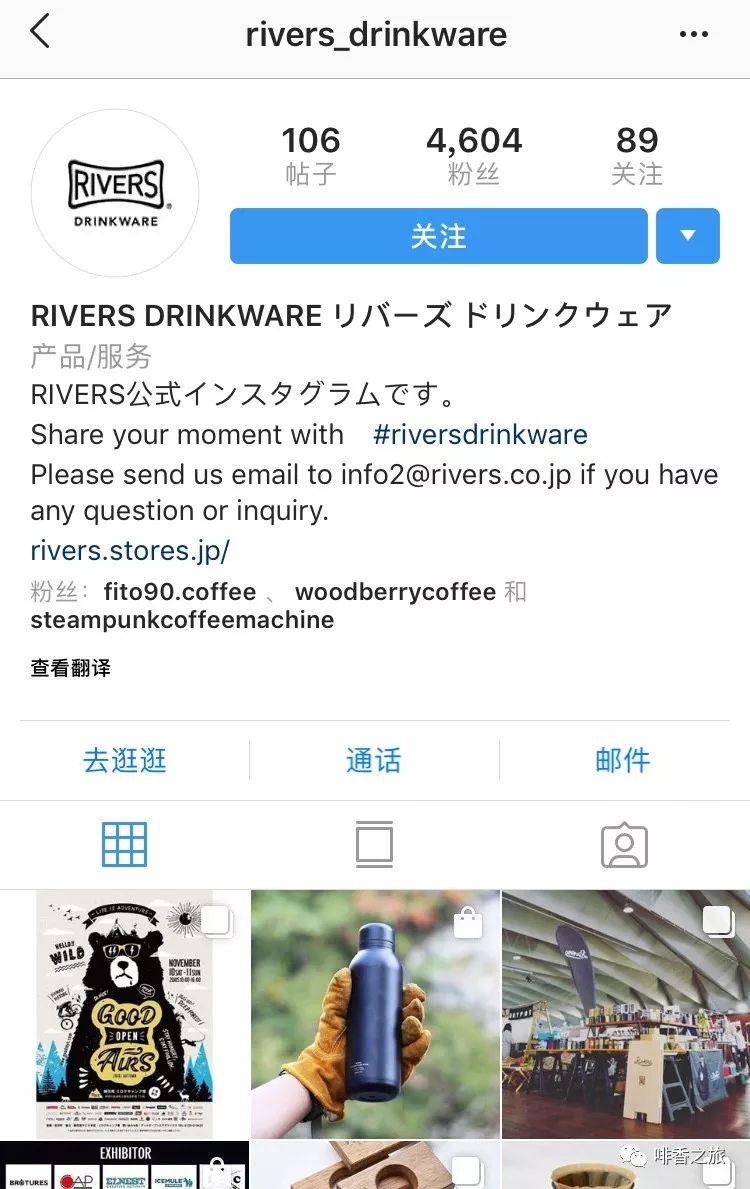The width and height of the screenshot is (750, 1189).
Task: Go back using the top-left arrow
Action: tap(40, 34)
